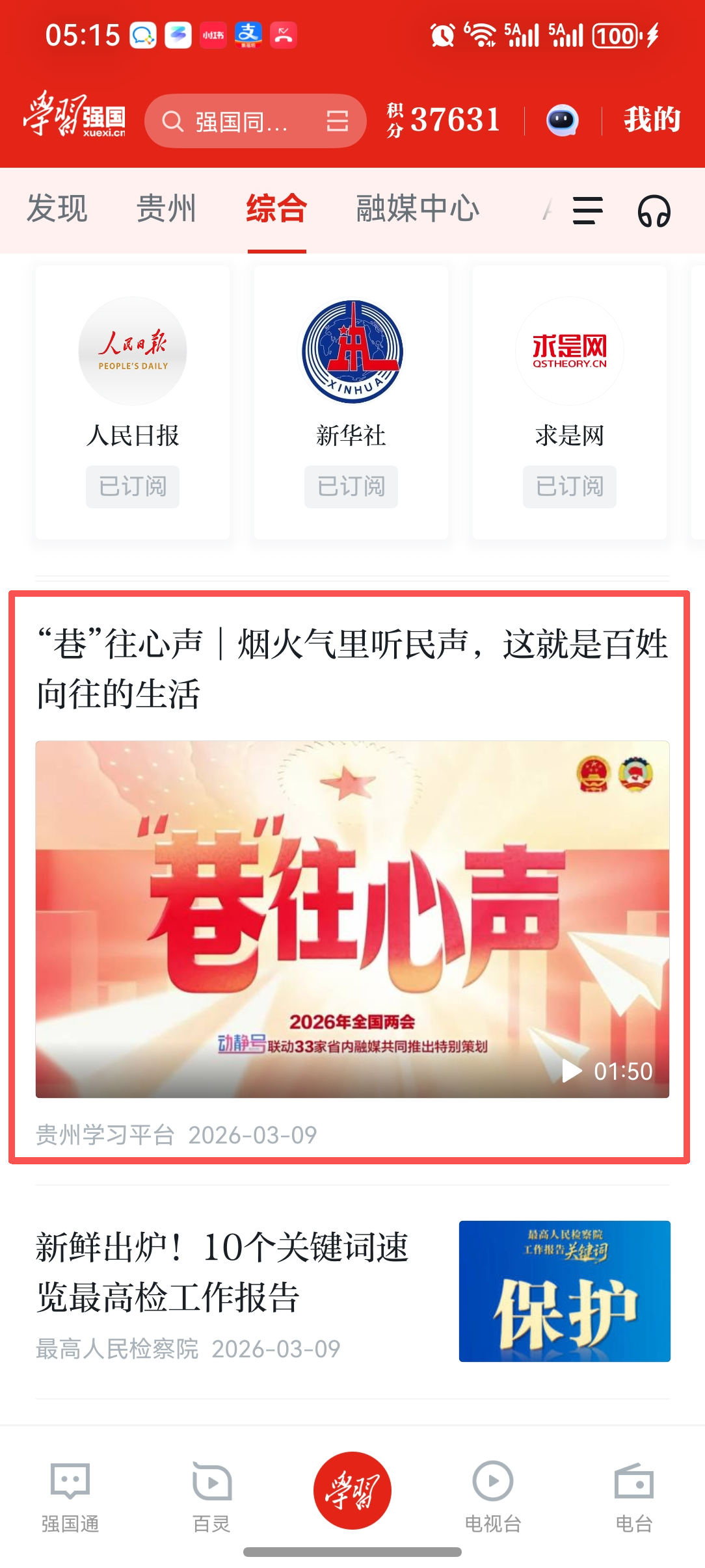Viewport: 705px width, 1568px height.
Task: Go to the 百灵 tab
Action: (x=211, y=1495)
